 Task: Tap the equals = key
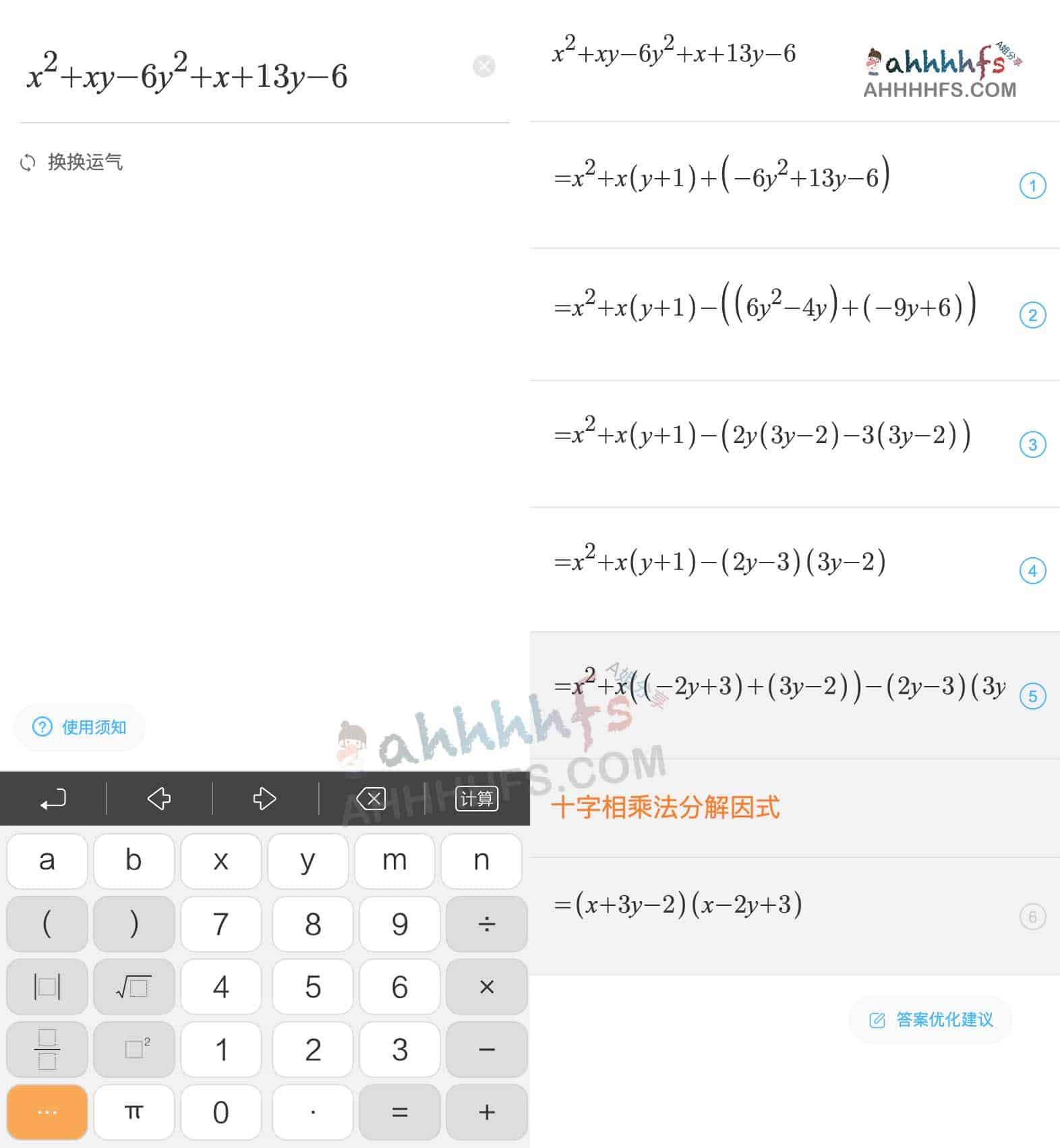pyautogui.click(x=399, y=1112)
